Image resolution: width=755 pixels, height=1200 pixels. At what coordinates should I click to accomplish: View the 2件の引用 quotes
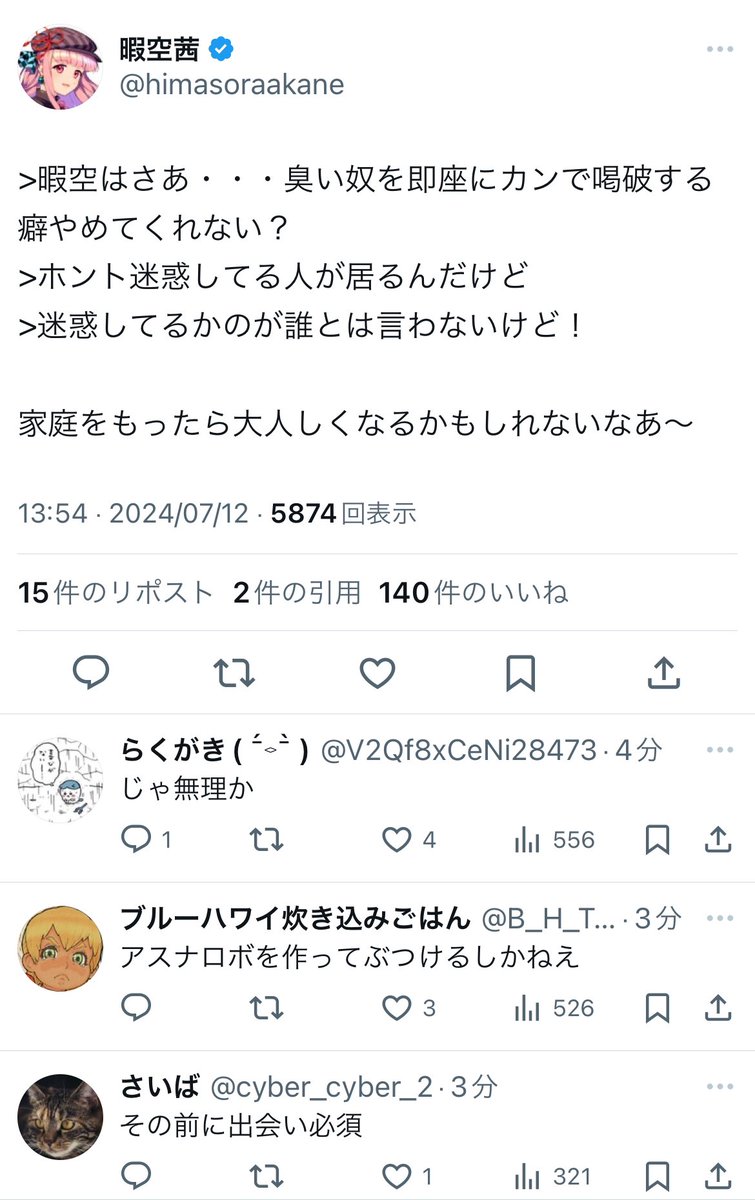[297, 593]
